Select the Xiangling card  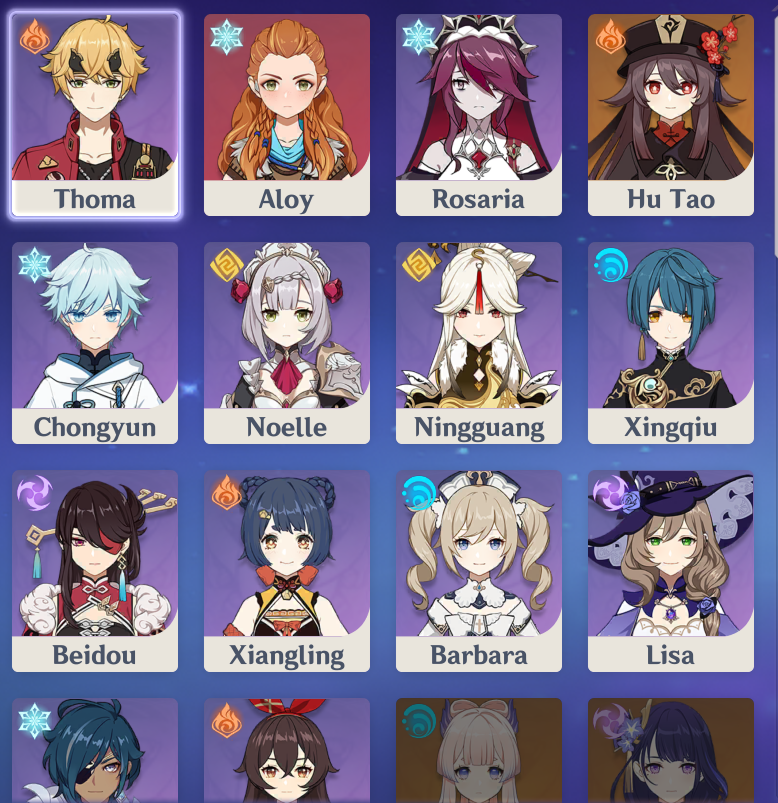(x=287, y=571)
